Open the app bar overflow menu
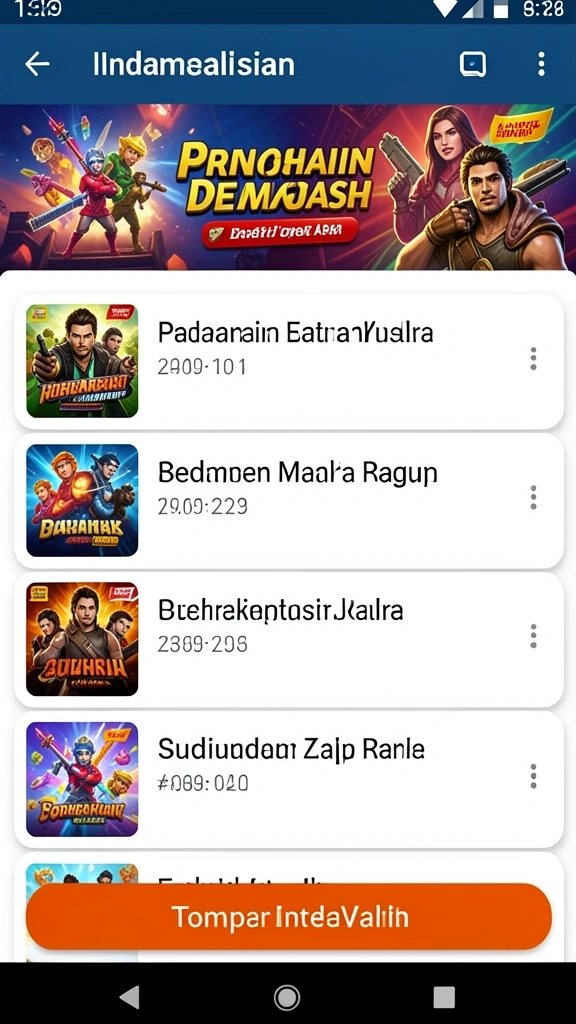 click(x=541, y=64)
